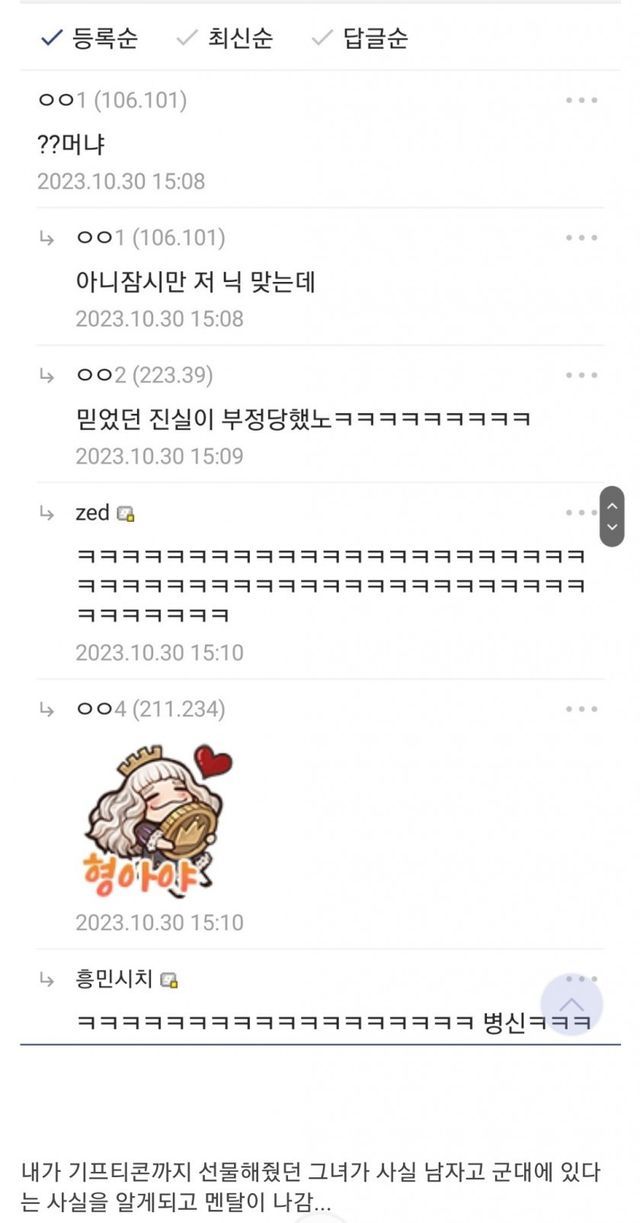This screenshot has height=1223, width=640.
Task: Sort comments by 등록순
Action: [89, 39]
